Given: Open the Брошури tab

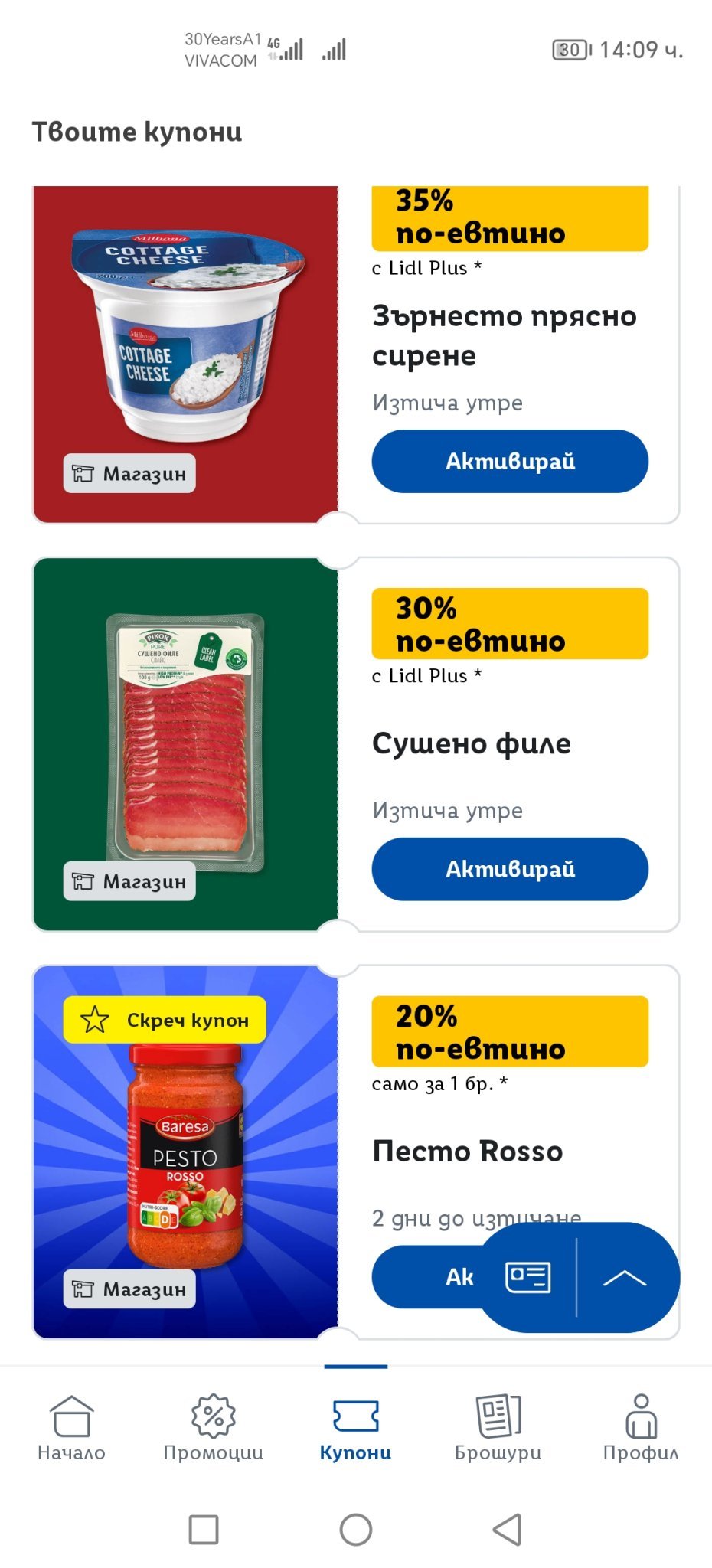Looking at the screenshot, I should 498,1428.
